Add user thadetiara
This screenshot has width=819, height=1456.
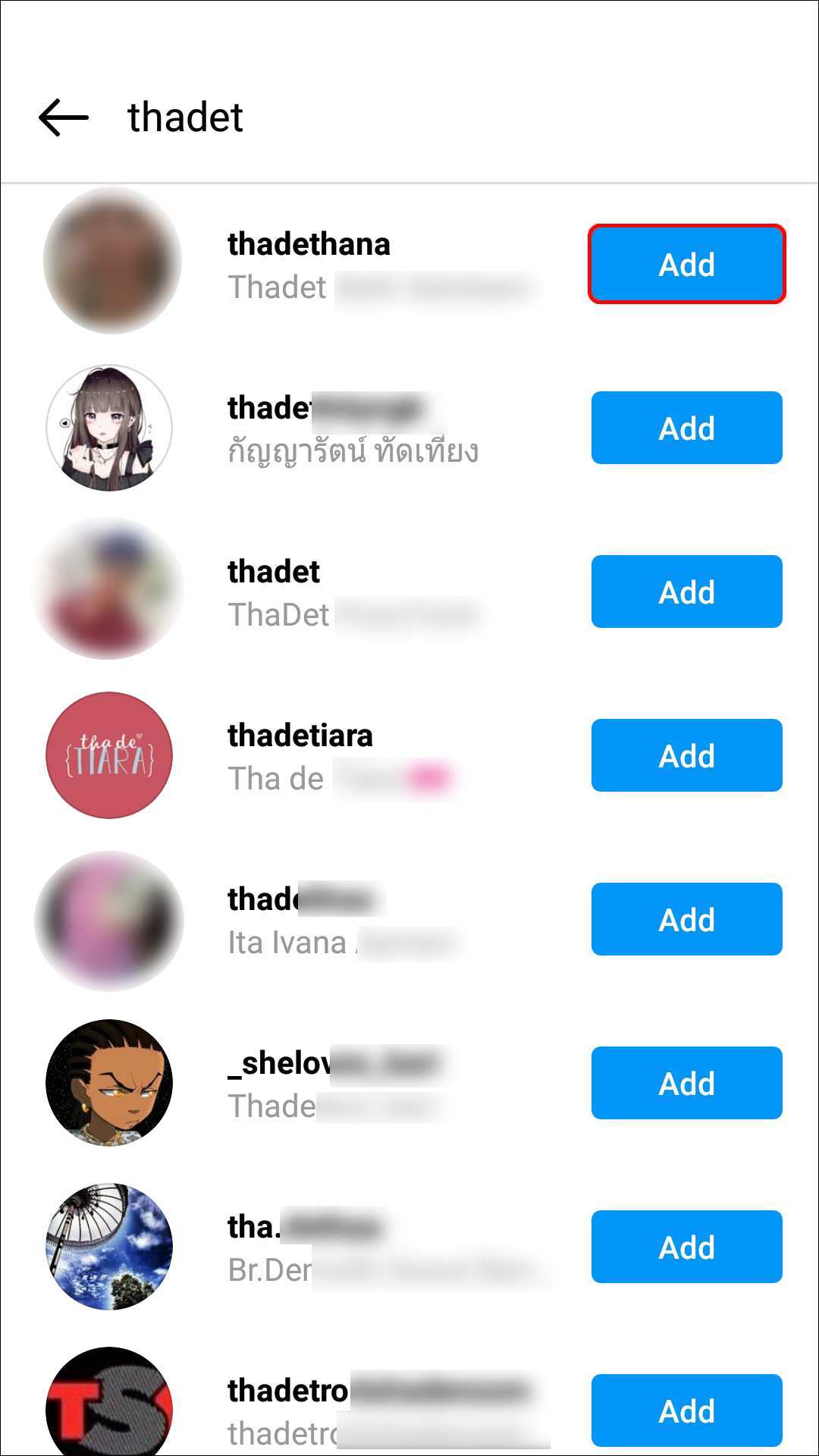[686, 755]
